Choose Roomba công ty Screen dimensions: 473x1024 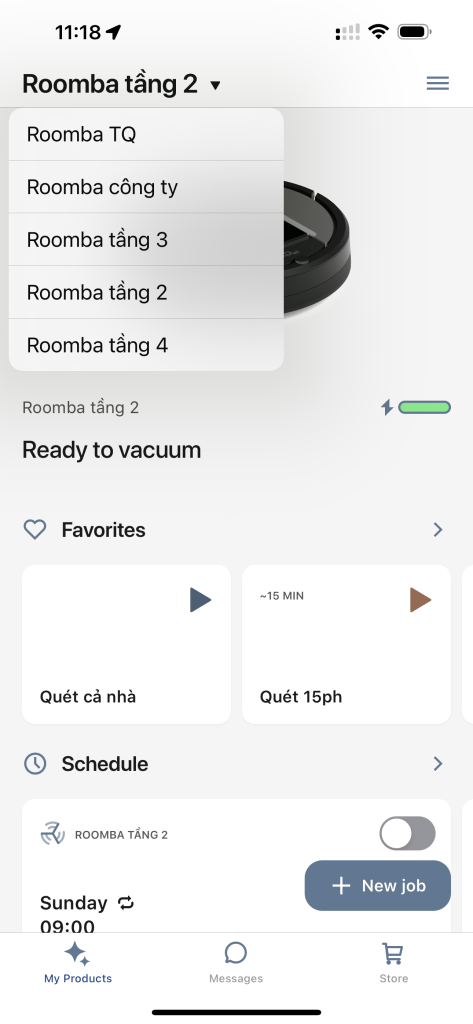coord(146,187)
